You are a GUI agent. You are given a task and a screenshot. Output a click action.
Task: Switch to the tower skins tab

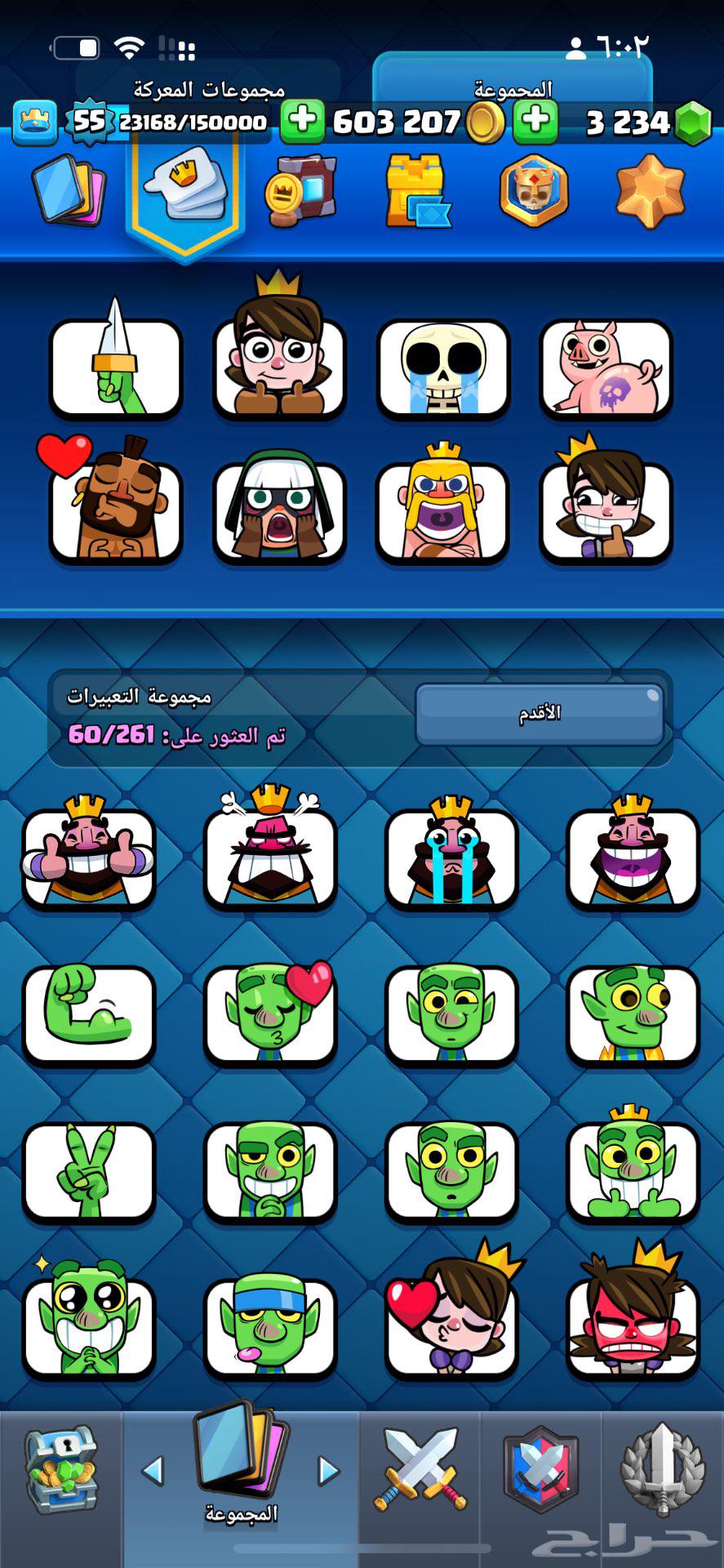(417, 193)
